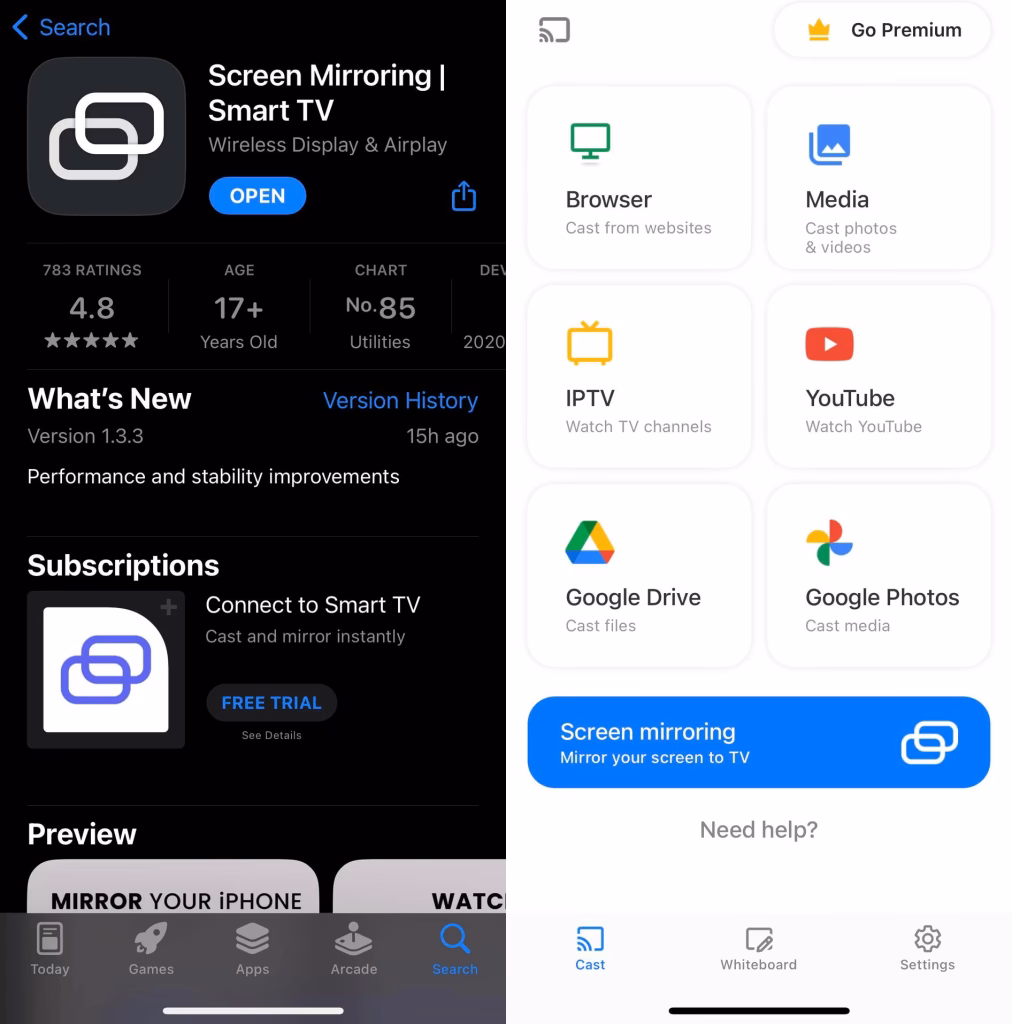Open the Apps tab

point(252,949)
